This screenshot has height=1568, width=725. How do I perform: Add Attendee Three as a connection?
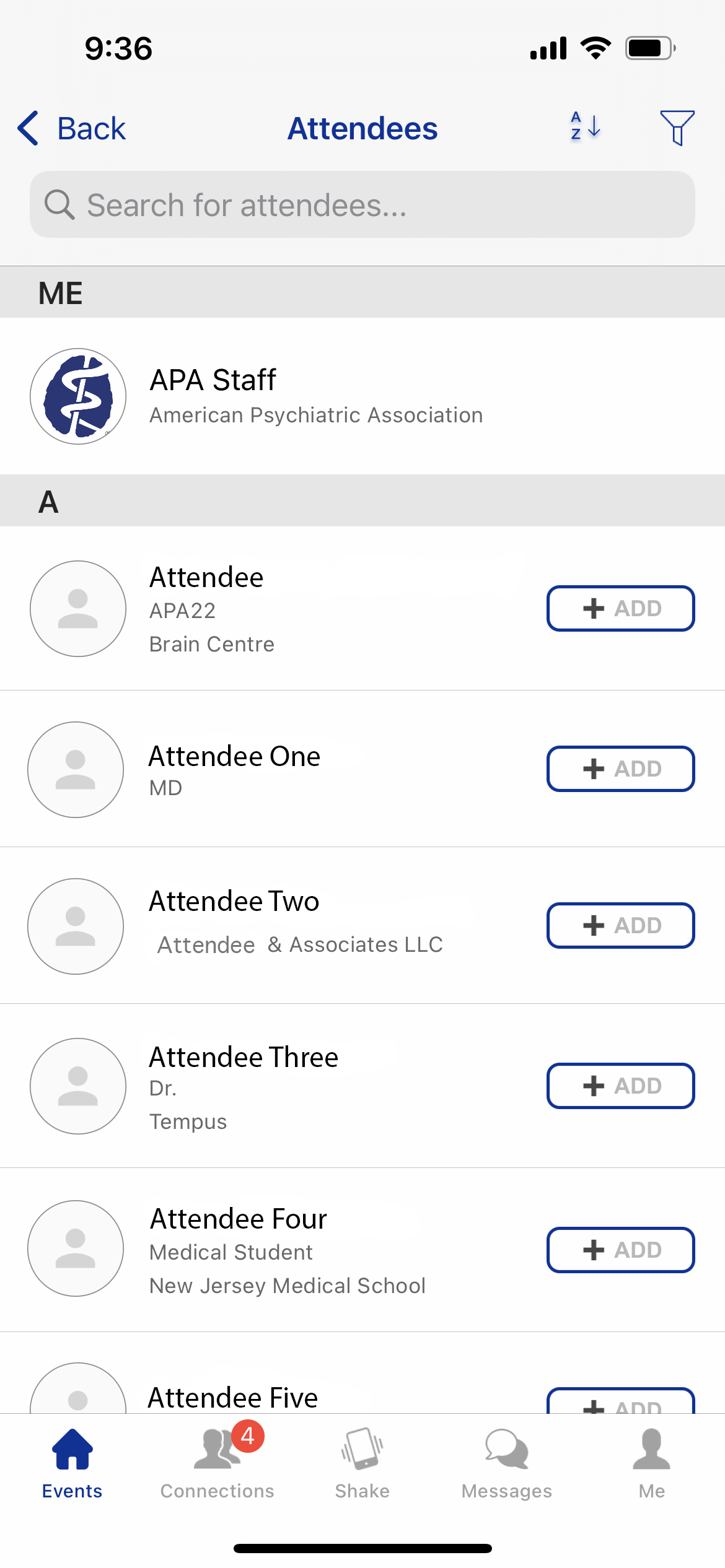pyautogui.click(x=621, y=1086)
